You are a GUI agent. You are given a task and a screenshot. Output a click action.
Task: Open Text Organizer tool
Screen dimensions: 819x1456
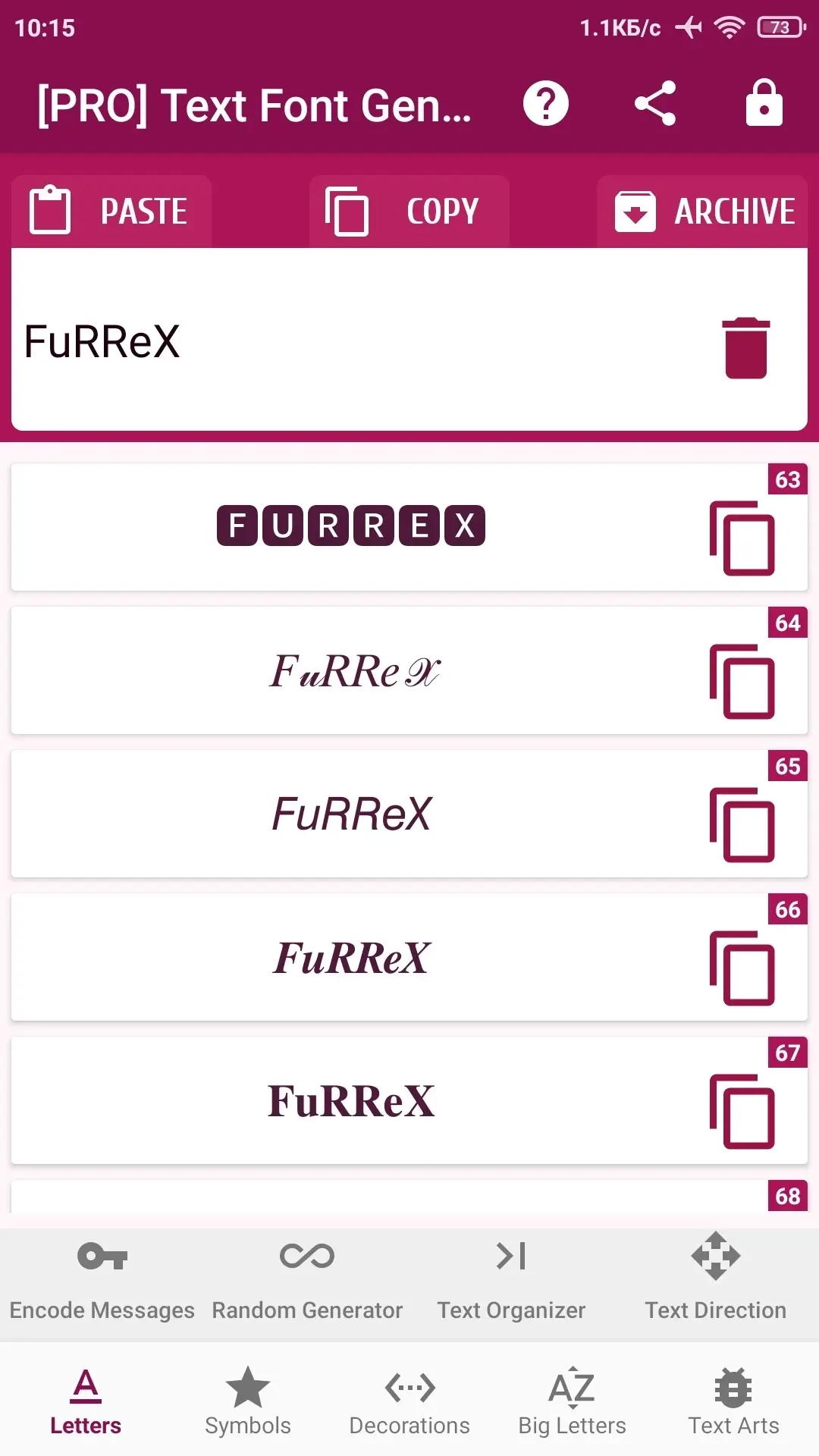512,1282
